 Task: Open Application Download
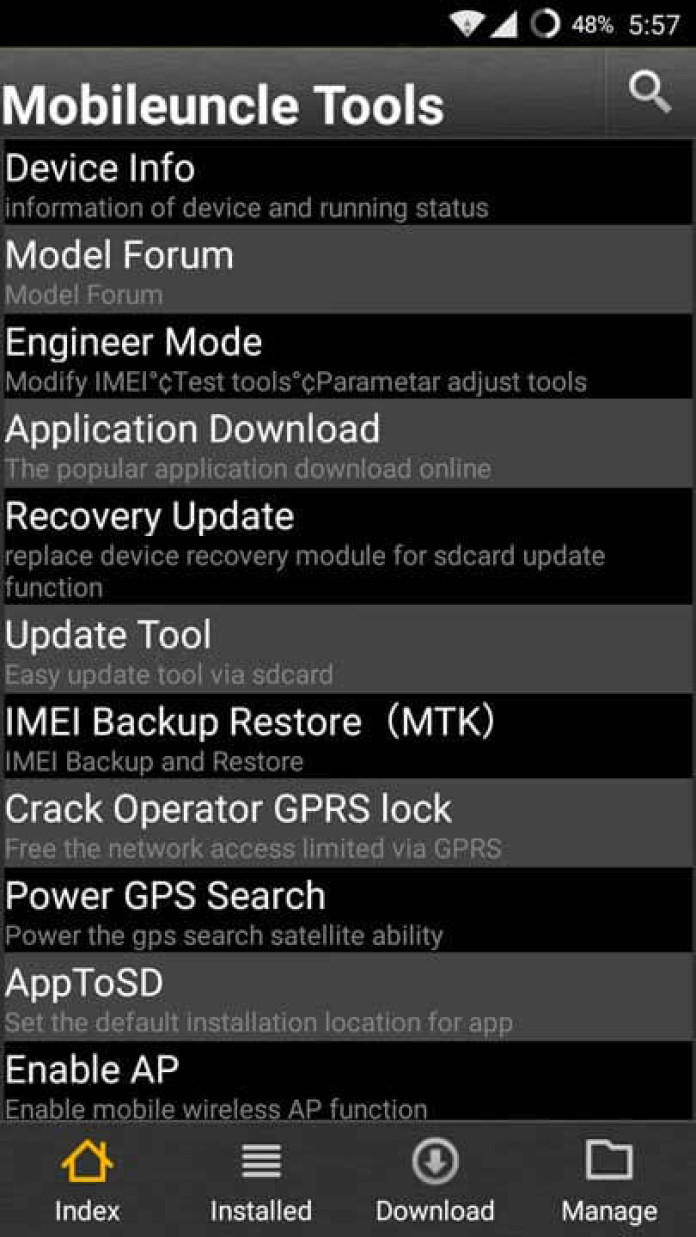click(348, 444)
